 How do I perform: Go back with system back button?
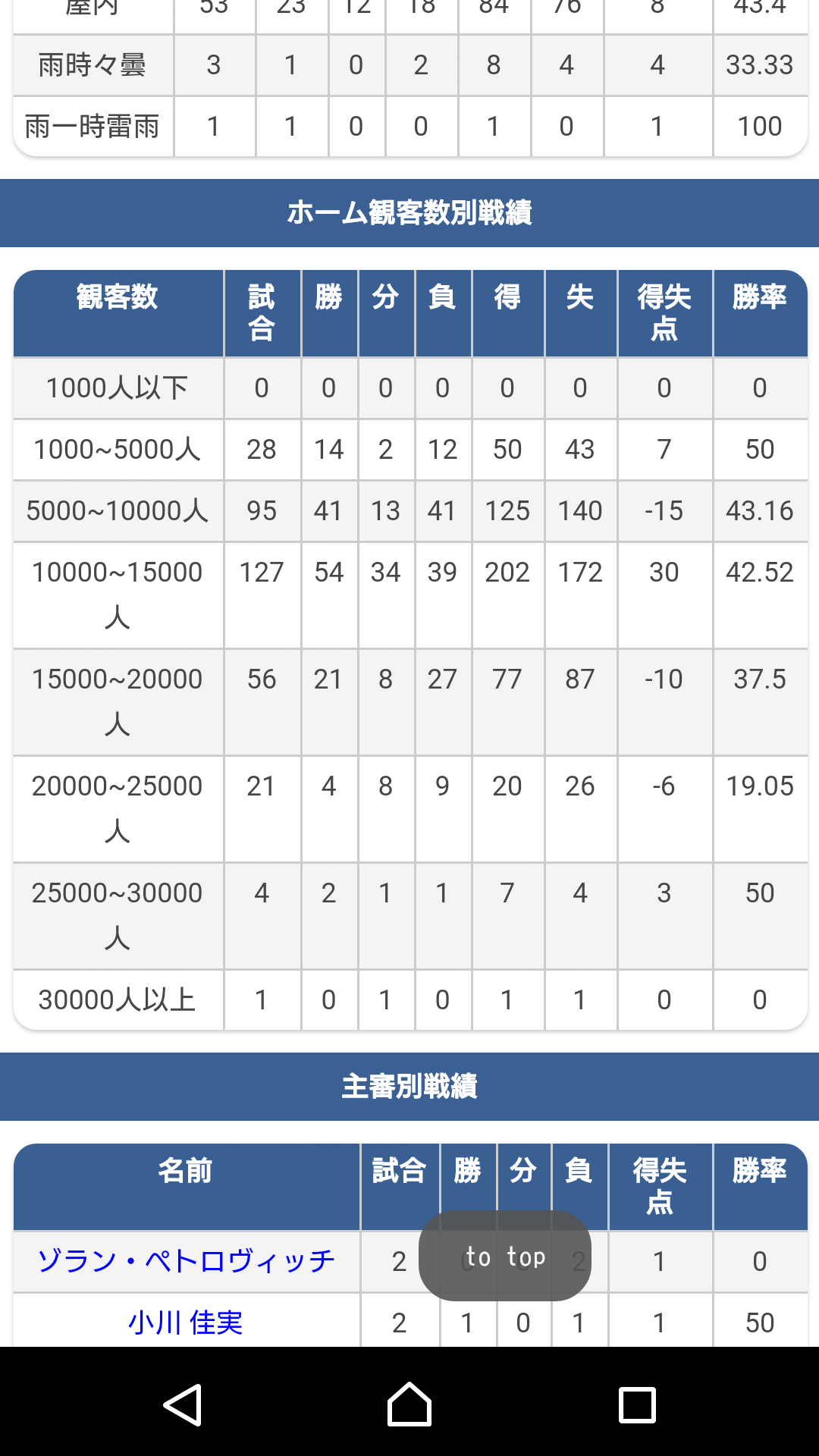coord(183,1404)
